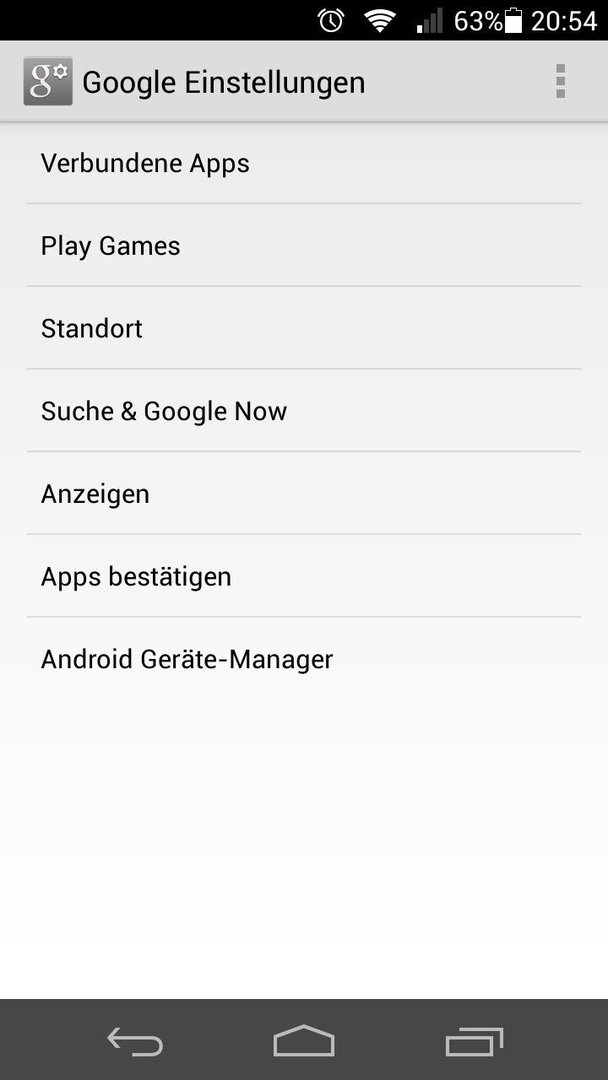The width and height of the screenshot is (608, 1080).
Task: Select the Standort row
Action: [304, 328]
